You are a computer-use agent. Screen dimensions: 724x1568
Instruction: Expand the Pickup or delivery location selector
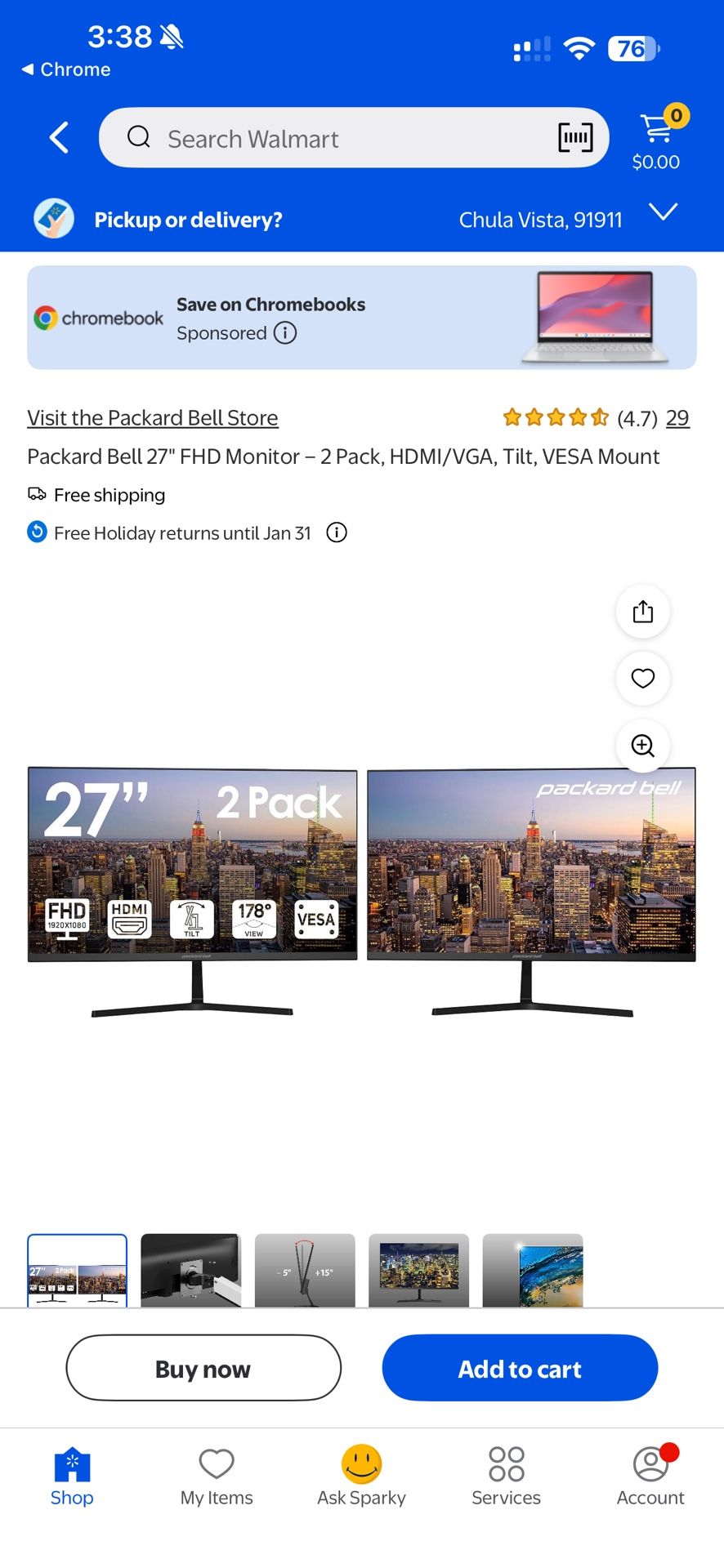[x=664, y=213]
